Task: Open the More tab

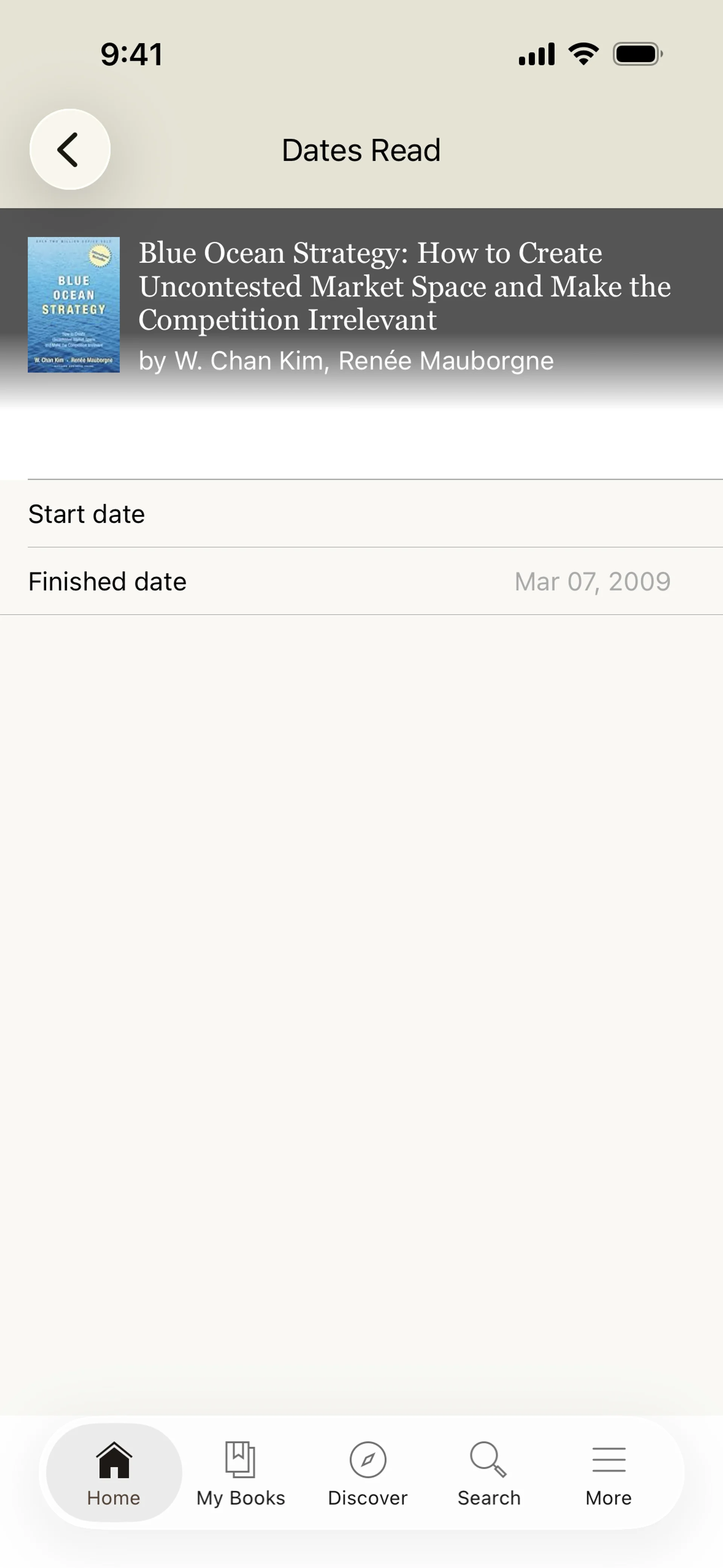Action: (x=609, y=1472)
